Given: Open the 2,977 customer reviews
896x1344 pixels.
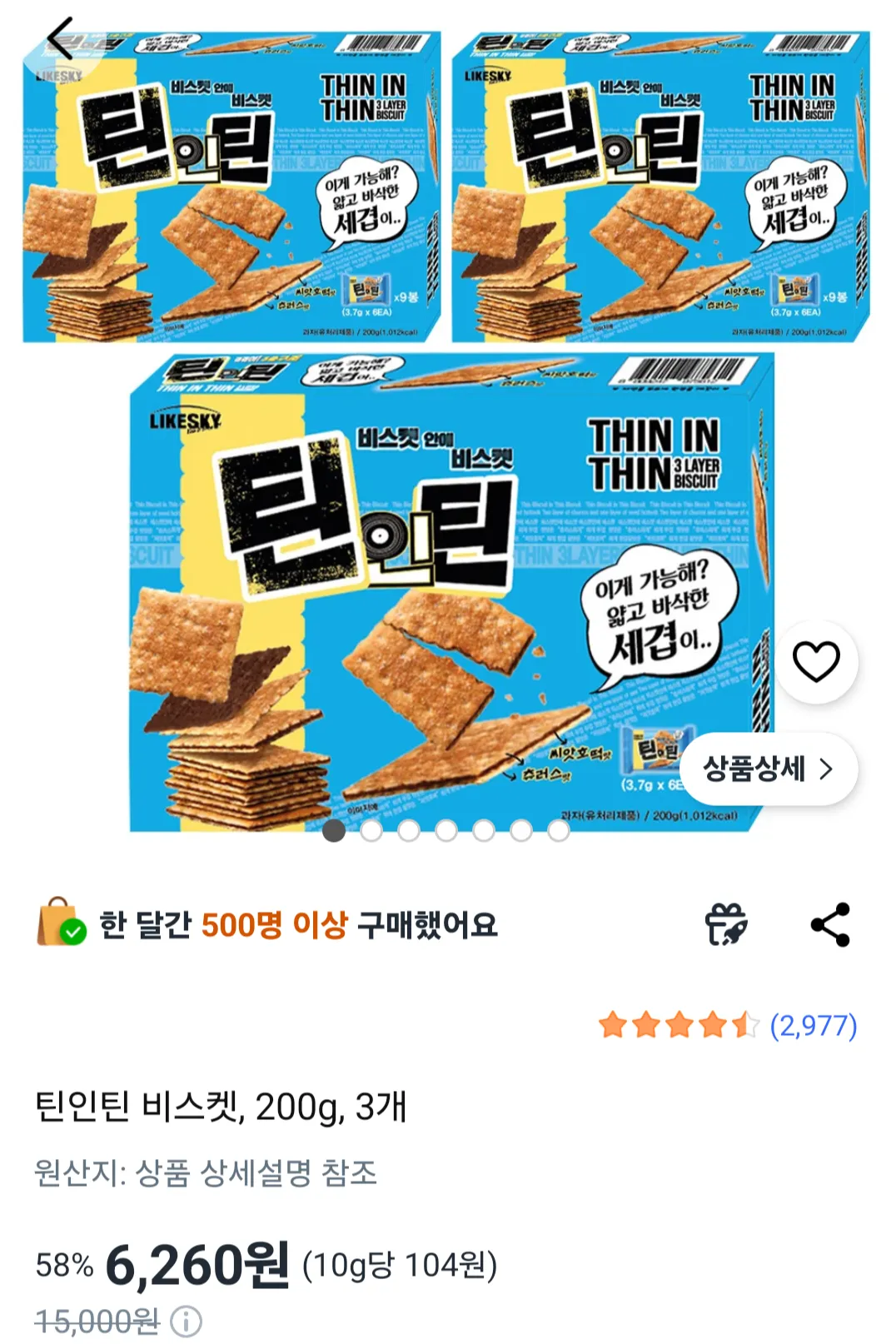Looking at the screenshot, I should [x=813, y=1025].
